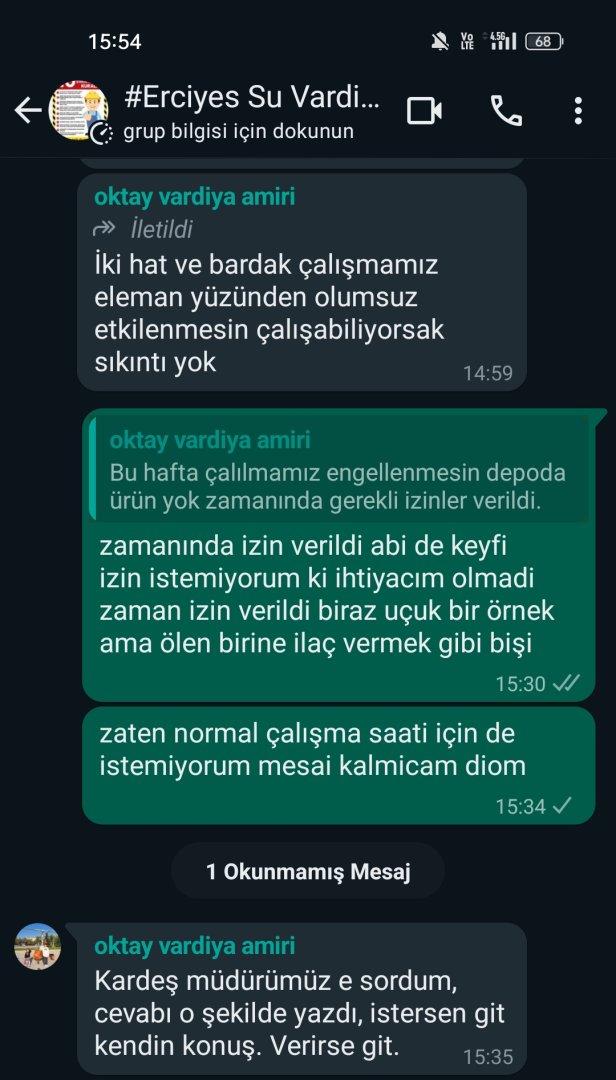Viewport: 616px width, 1080px height.
Task: Open oktay vardiya amiri's profile picture
Action: tap(38, 946)
